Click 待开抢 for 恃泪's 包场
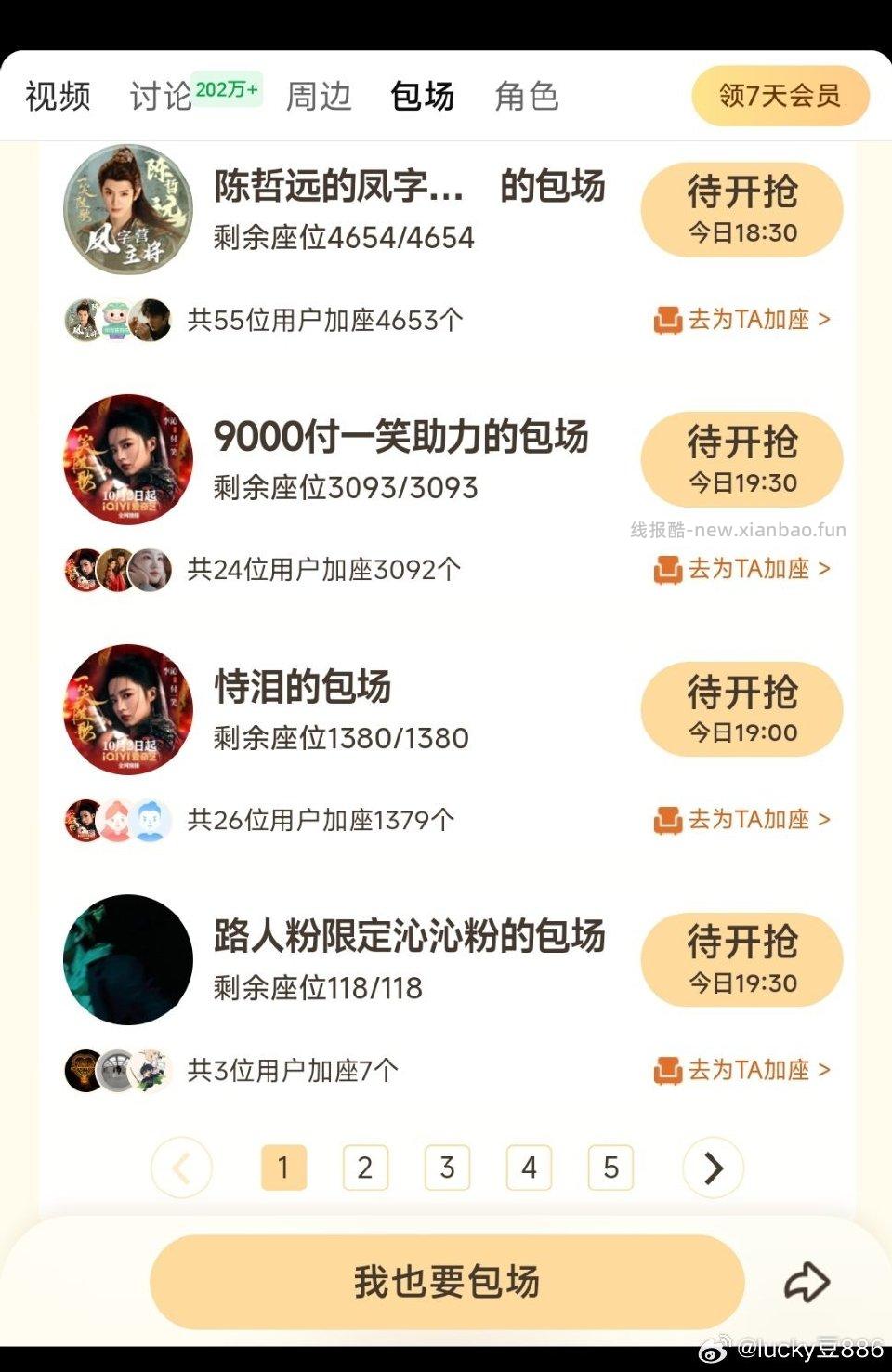The width and height of the screenshot is (892, 1372). tap(741, 708)
